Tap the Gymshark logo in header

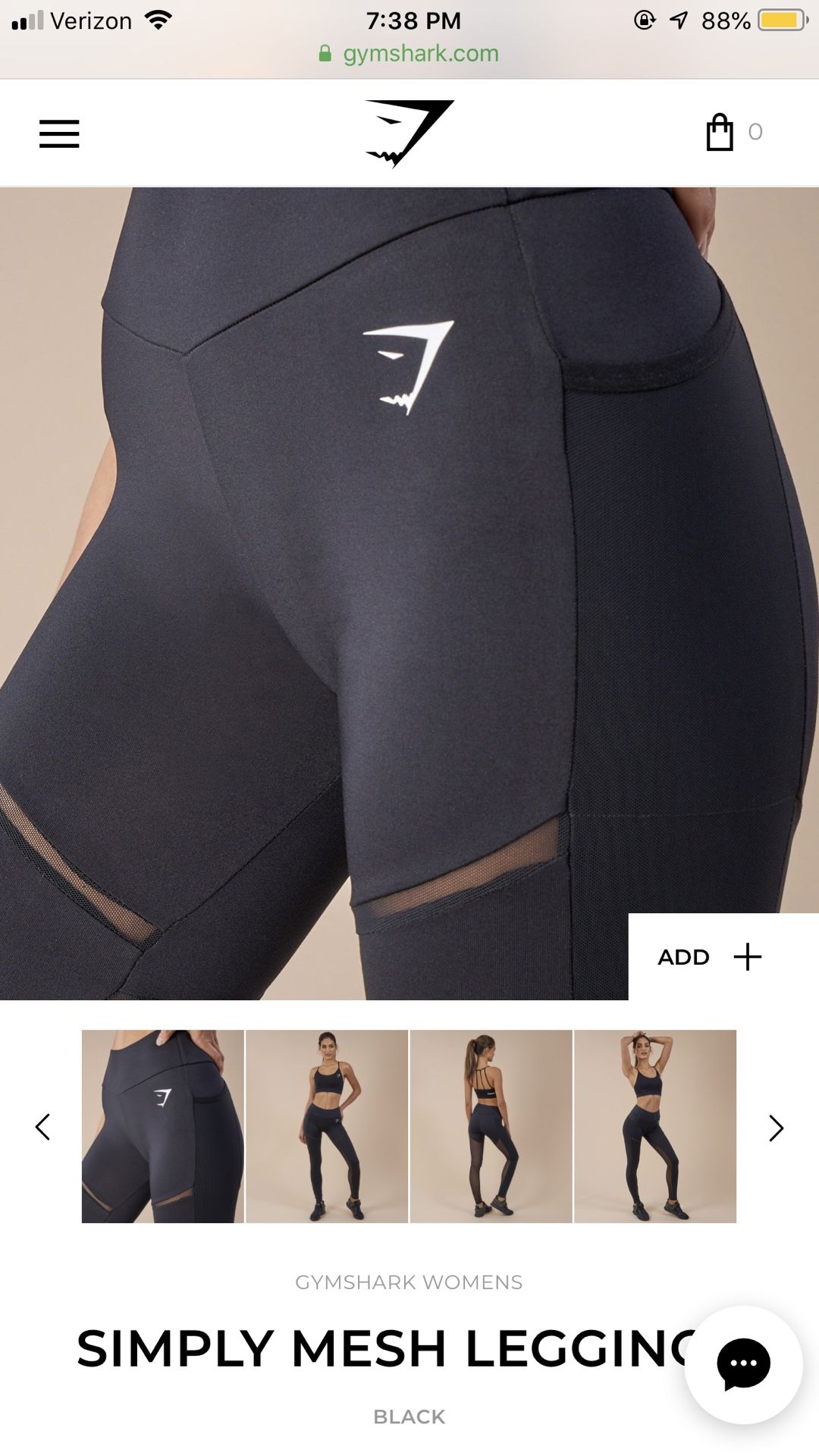point(409,133)
